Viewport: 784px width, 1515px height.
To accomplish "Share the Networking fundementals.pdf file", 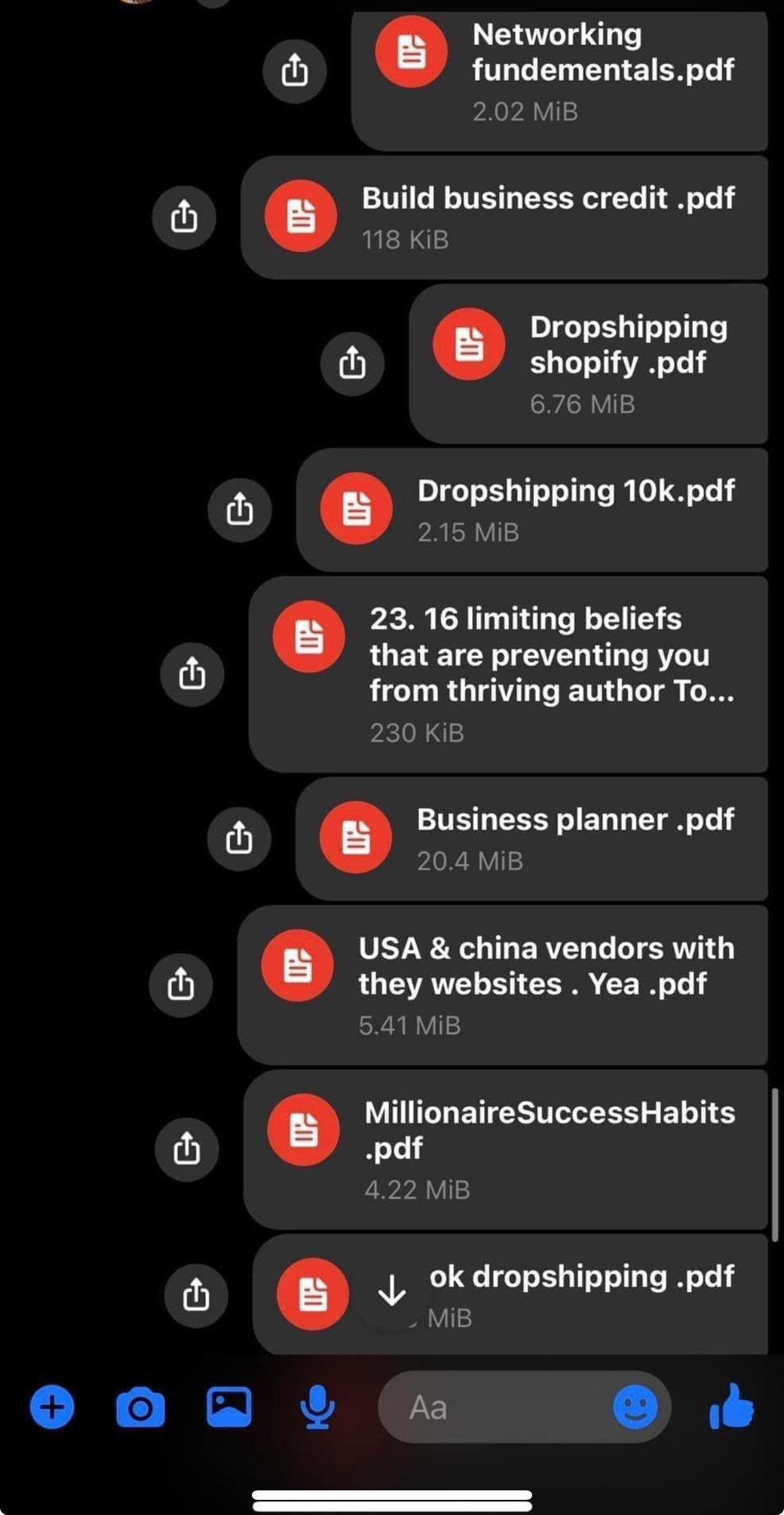I will (295, 69).
